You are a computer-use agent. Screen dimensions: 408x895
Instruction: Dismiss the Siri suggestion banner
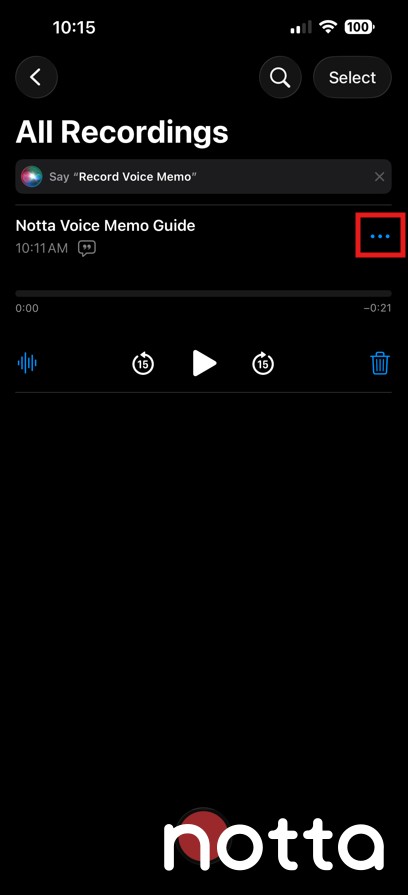(379, 177)
